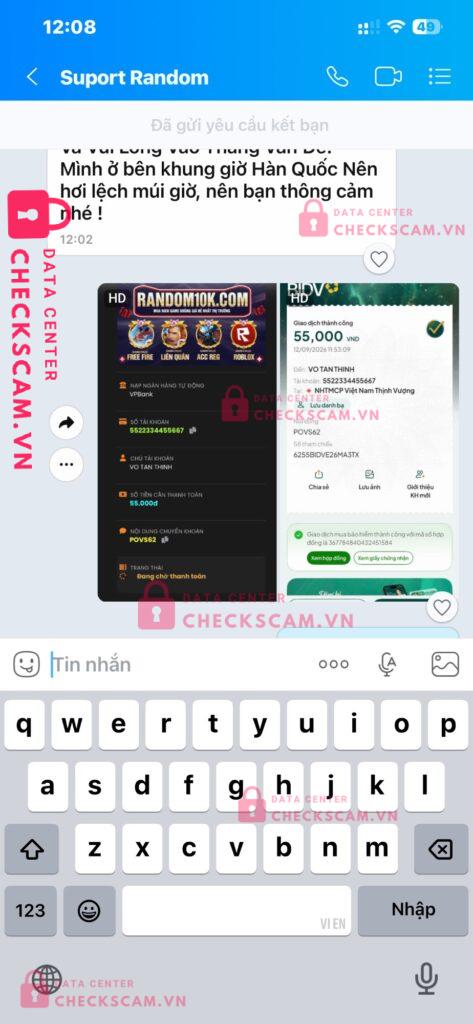Attach a photo from the gallery

coord(445,664)
